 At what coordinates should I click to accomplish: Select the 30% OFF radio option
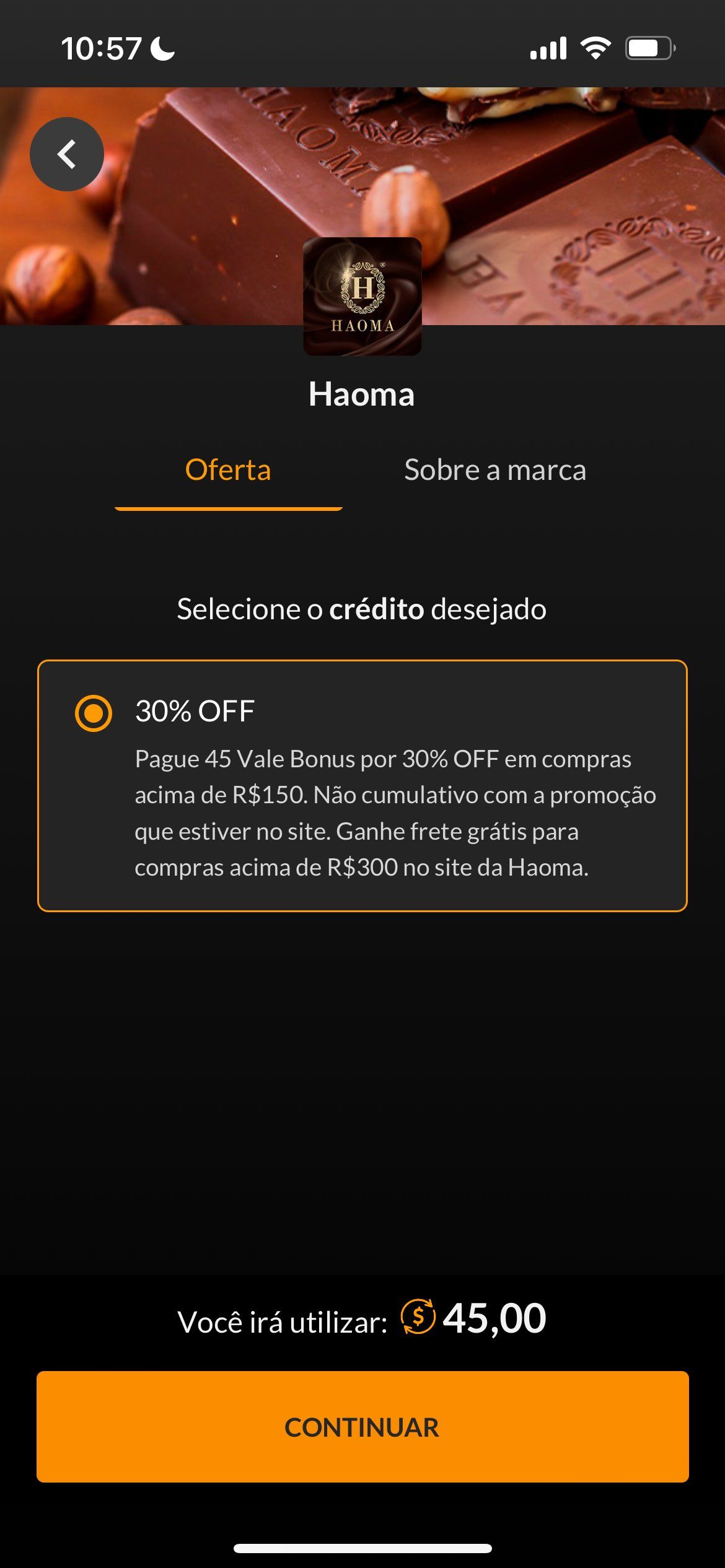pyautogui.click(x=94, y=713)
